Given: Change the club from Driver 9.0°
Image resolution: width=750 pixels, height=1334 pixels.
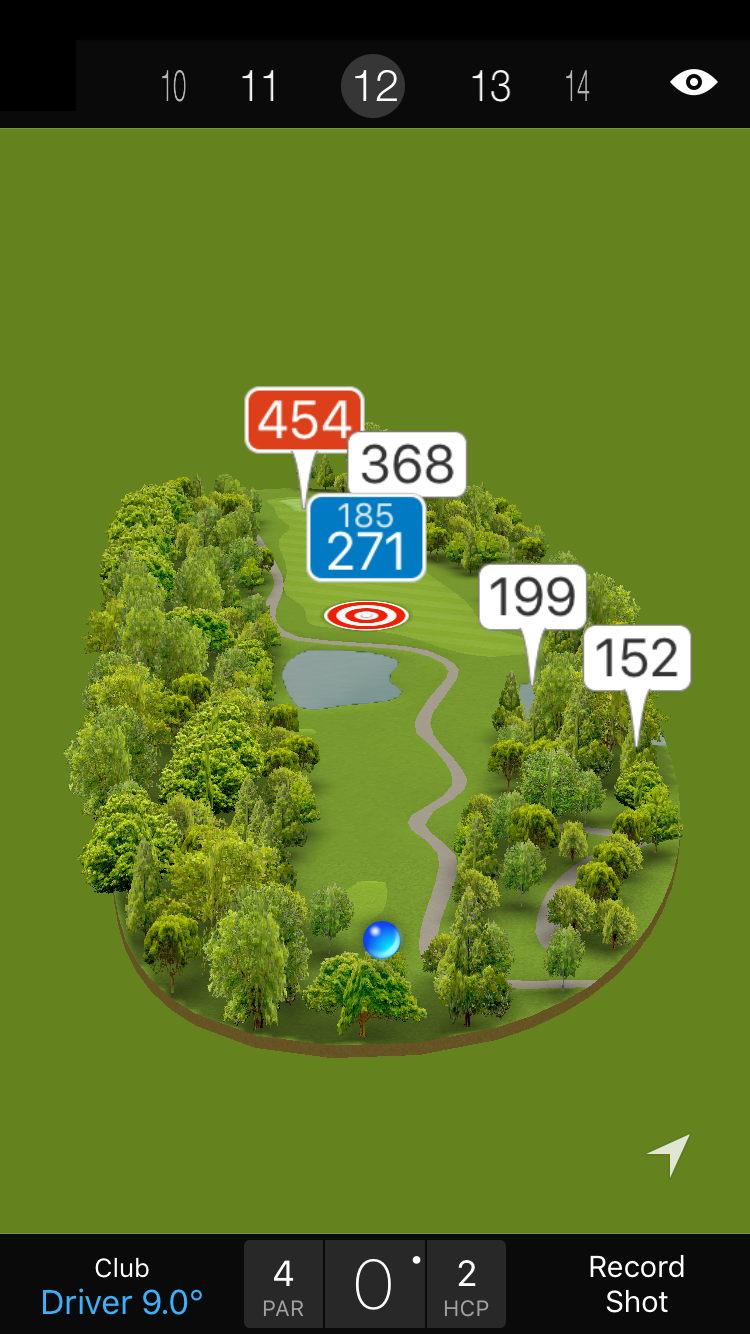Looking at the screenshot, I should tap(122, 1286).
